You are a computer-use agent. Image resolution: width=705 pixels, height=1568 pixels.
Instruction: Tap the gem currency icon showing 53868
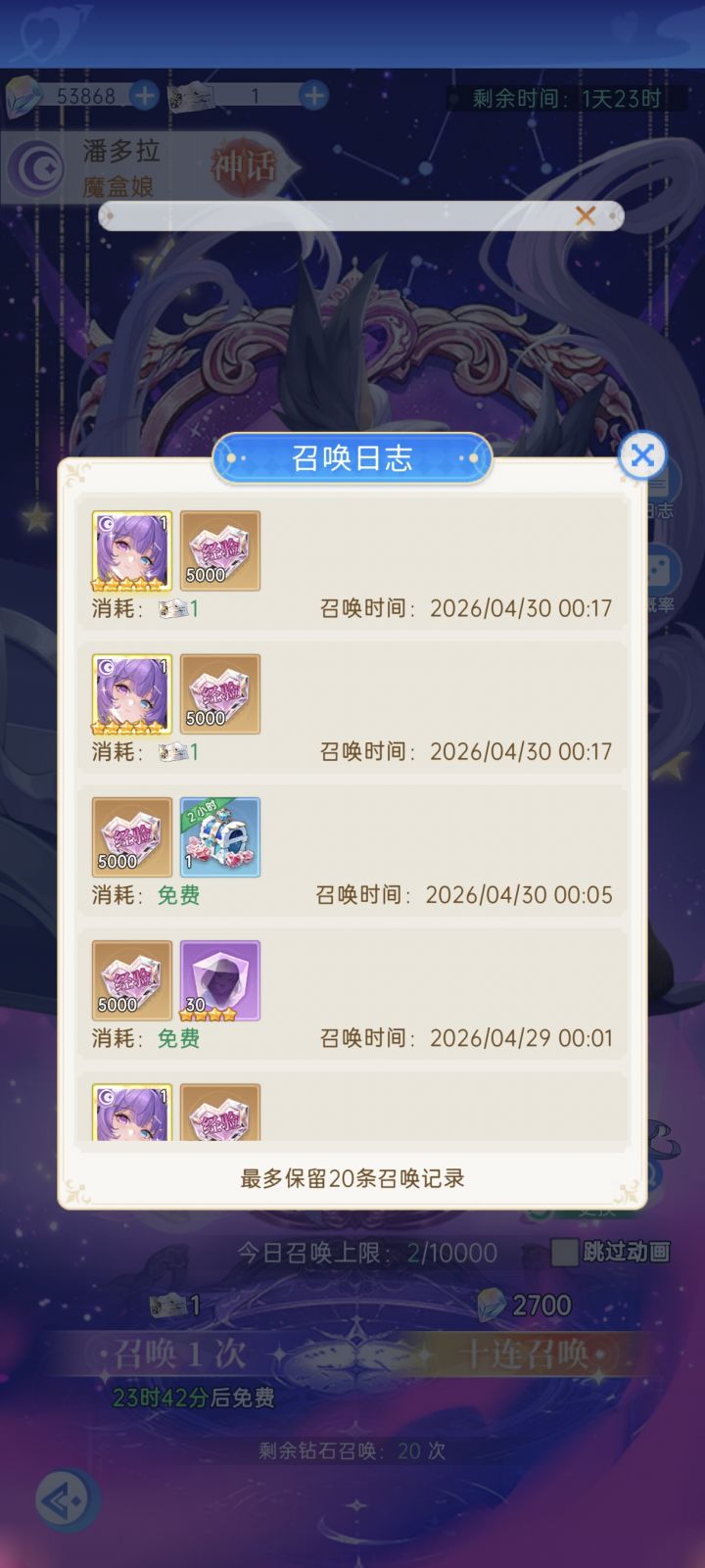click(22, 95)
